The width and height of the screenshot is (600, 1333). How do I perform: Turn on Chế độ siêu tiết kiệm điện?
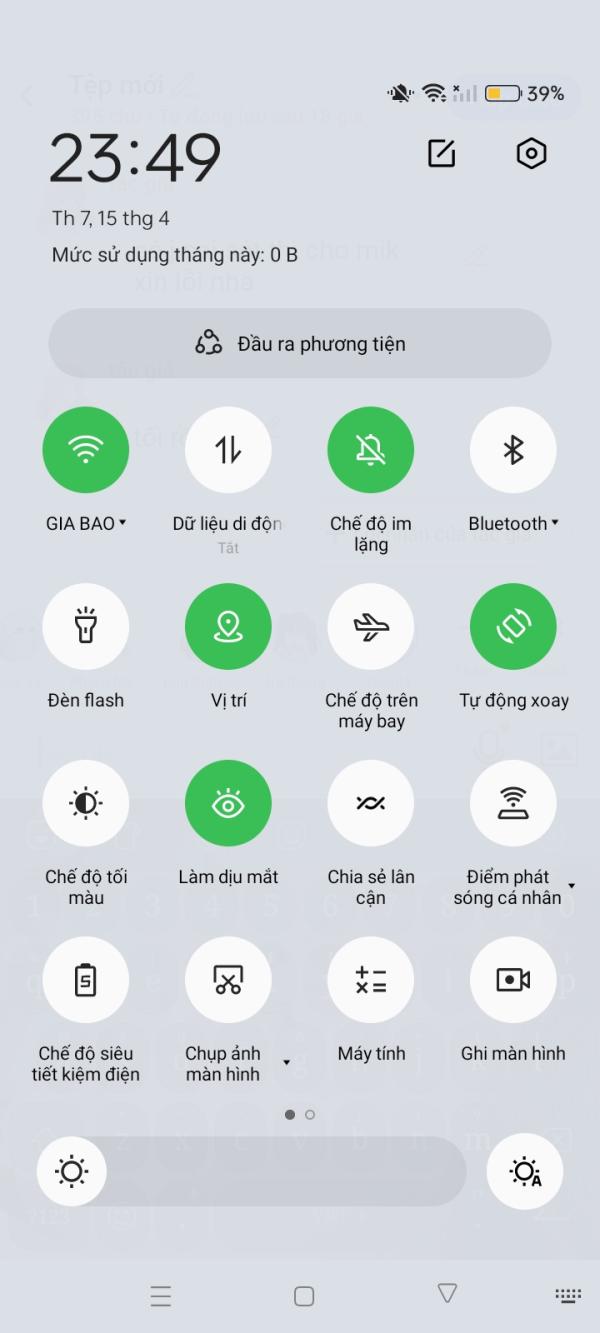click(86, 980)
